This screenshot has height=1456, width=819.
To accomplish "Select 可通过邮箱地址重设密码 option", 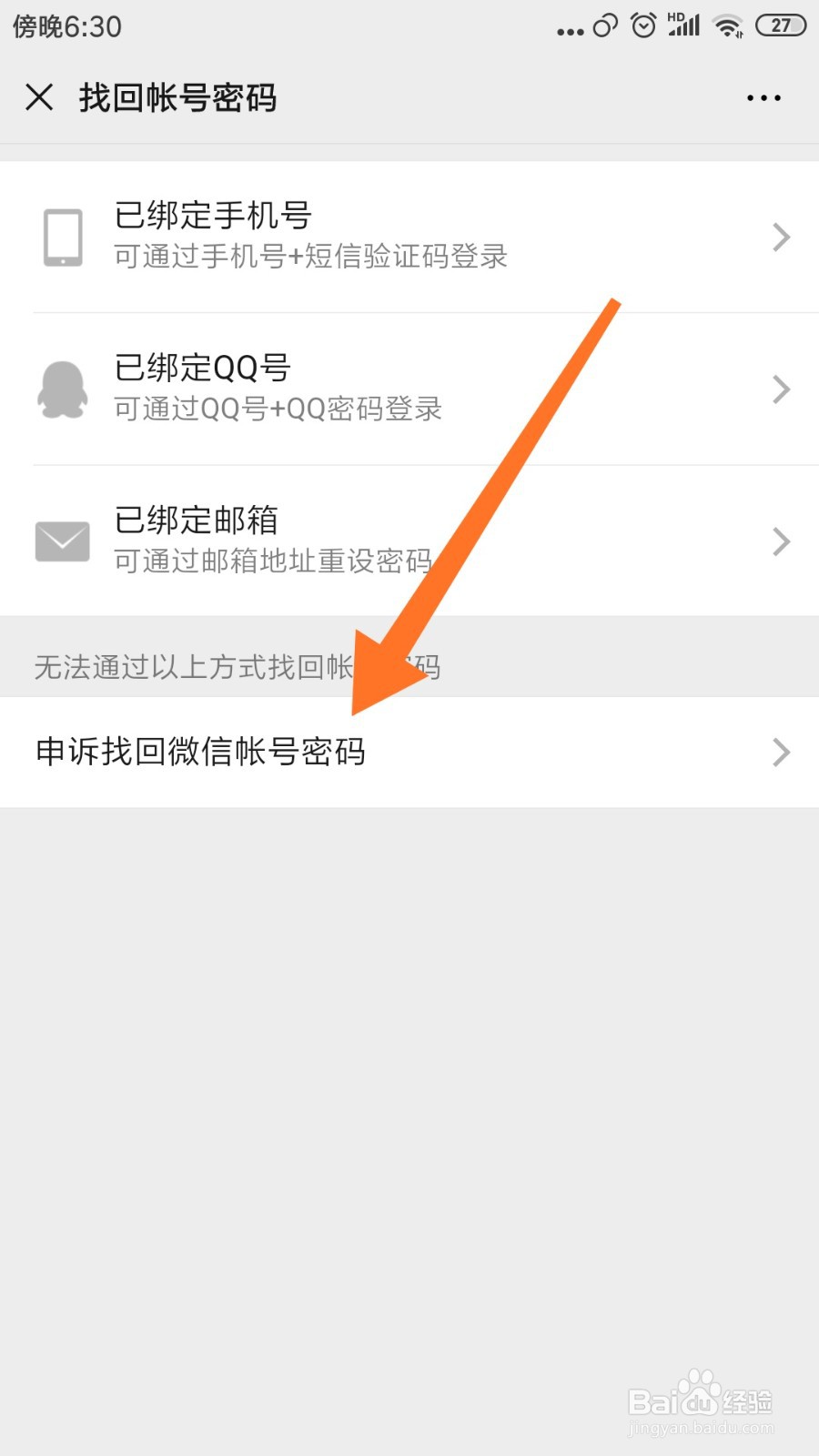I will tap(273, 561).
